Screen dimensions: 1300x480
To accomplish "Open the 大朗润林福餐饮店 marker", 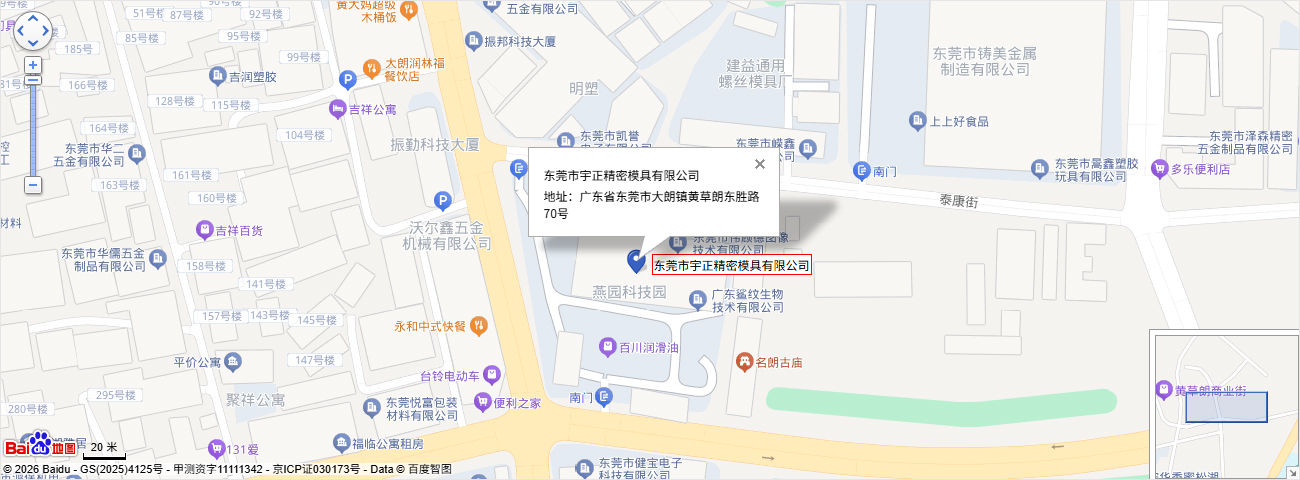I will coord(368,68).
